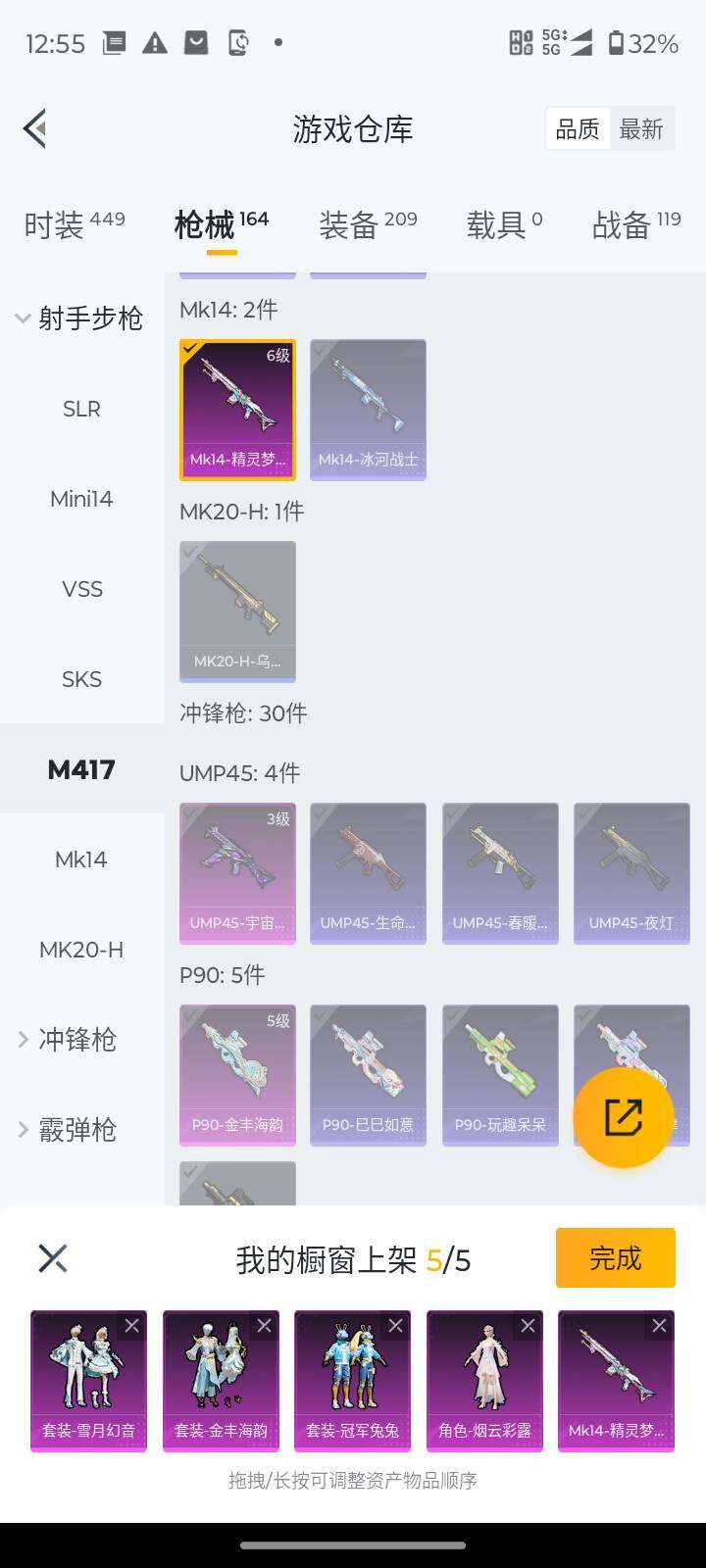Collapse the 射手步枪 category
The image size is (706, 1568).
click(80, 318)
